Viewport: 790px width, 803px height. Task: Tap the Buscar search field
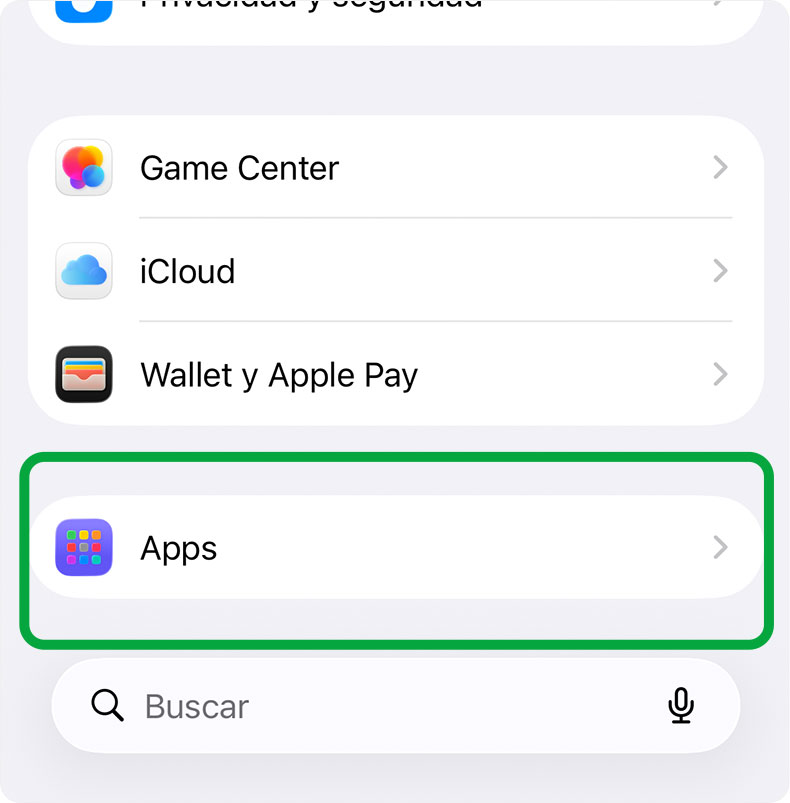point(395,706)
